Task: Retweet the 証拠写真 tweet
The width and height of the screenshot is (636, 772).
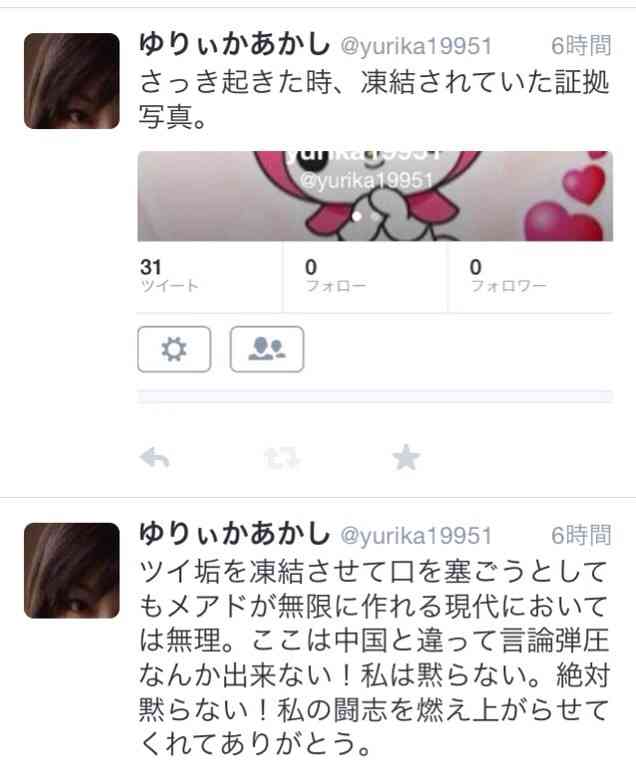Action: (281, 458)
